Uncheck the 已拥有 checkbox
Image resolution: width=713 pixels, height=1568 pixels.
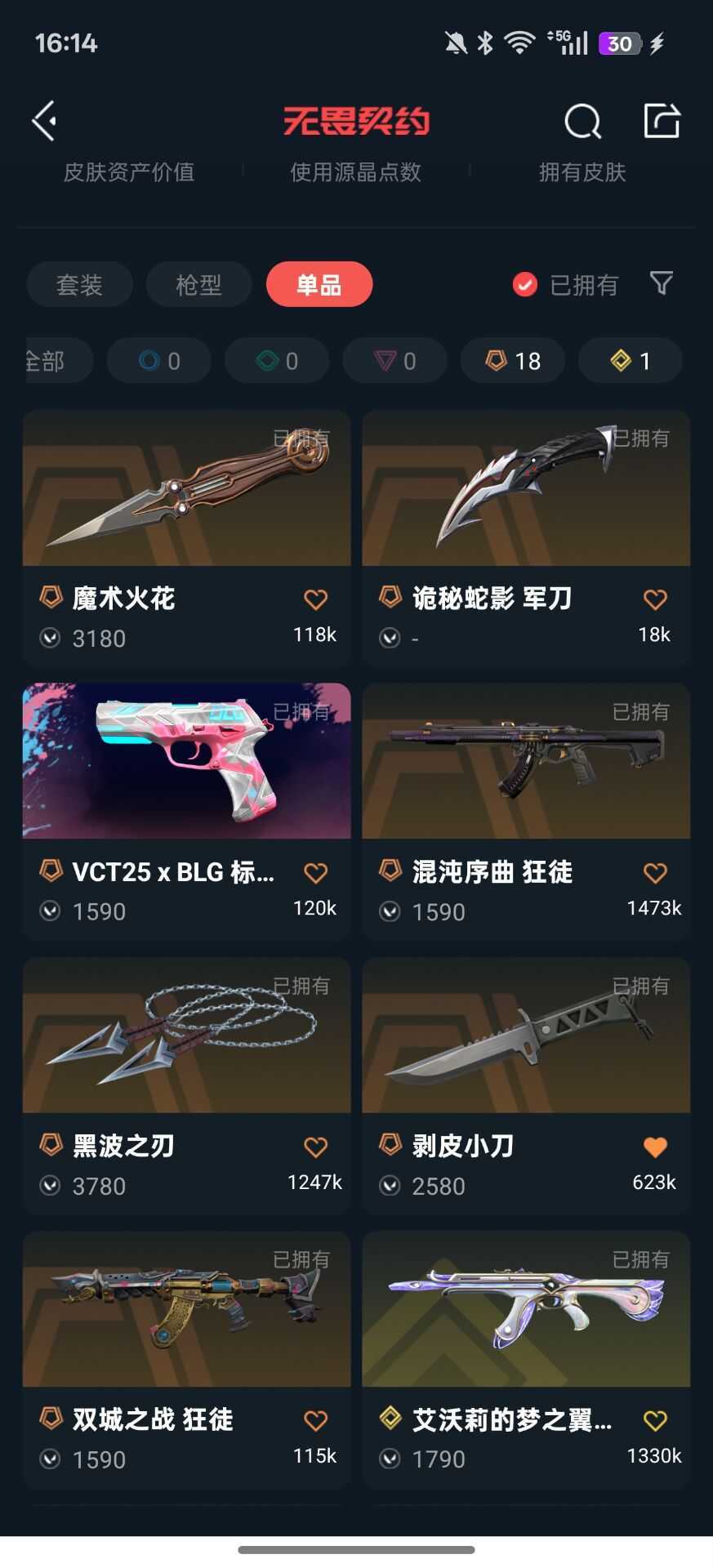click(524, 284)
